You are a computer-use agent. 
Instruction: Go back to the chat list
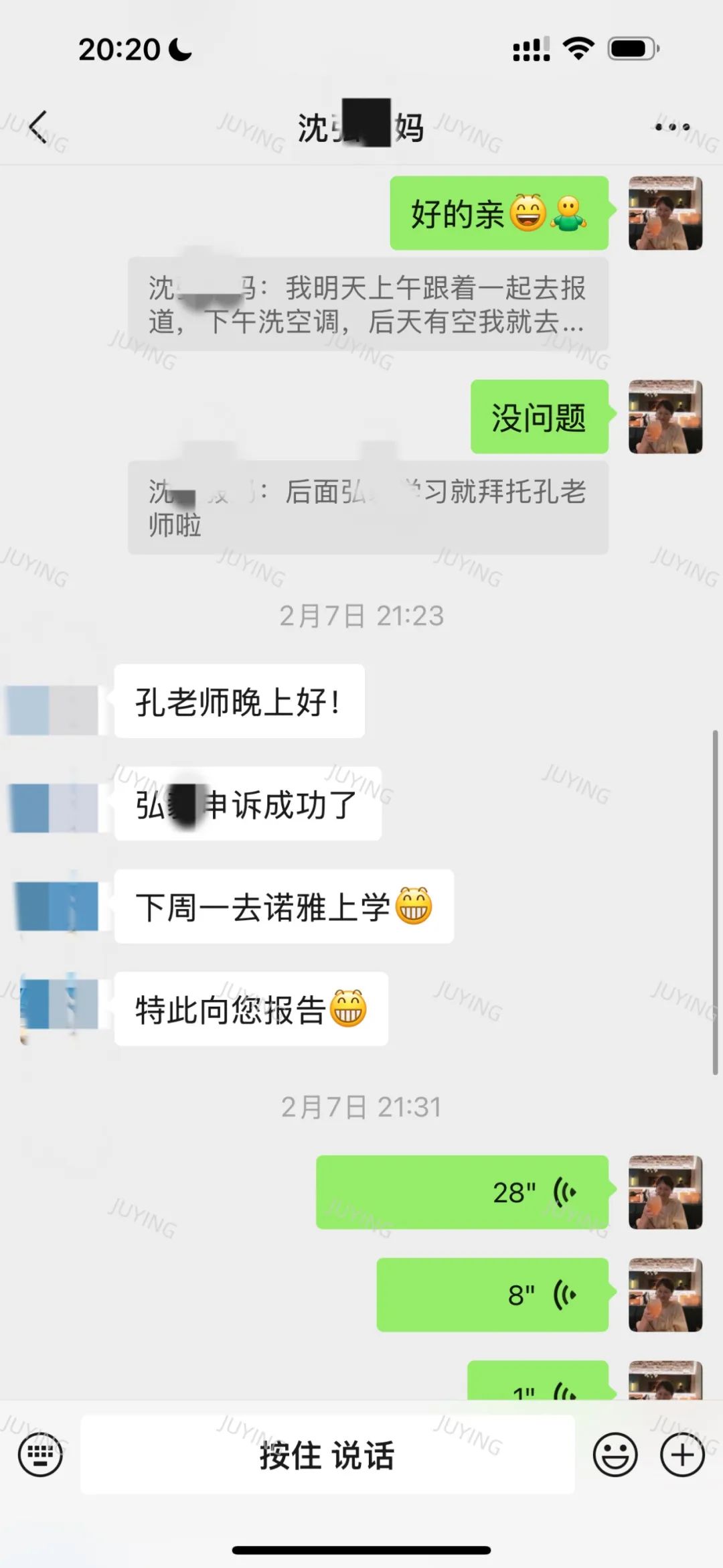(38, 127)
